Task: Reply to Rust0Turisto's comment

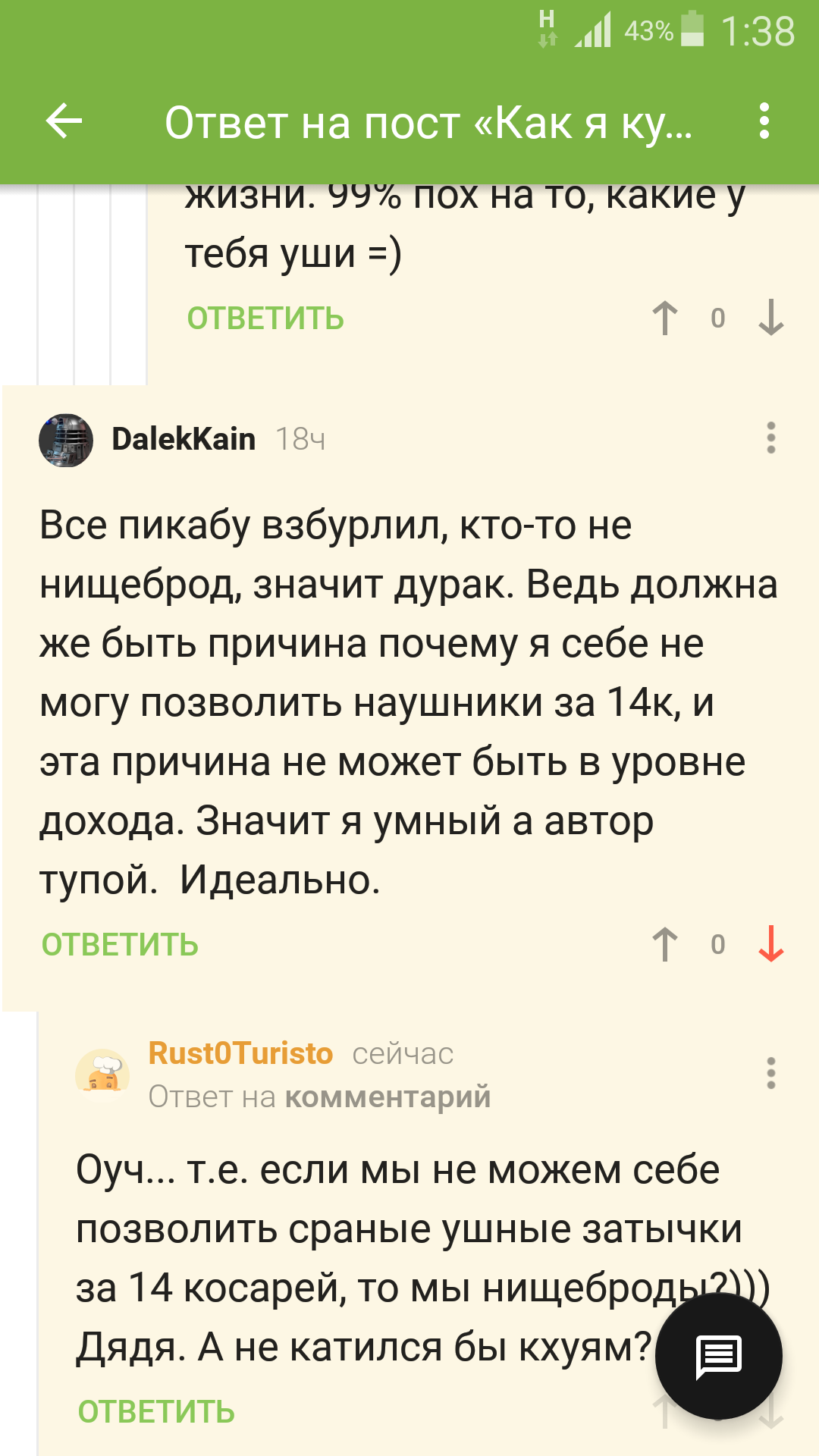Action: click(156, 1412)
